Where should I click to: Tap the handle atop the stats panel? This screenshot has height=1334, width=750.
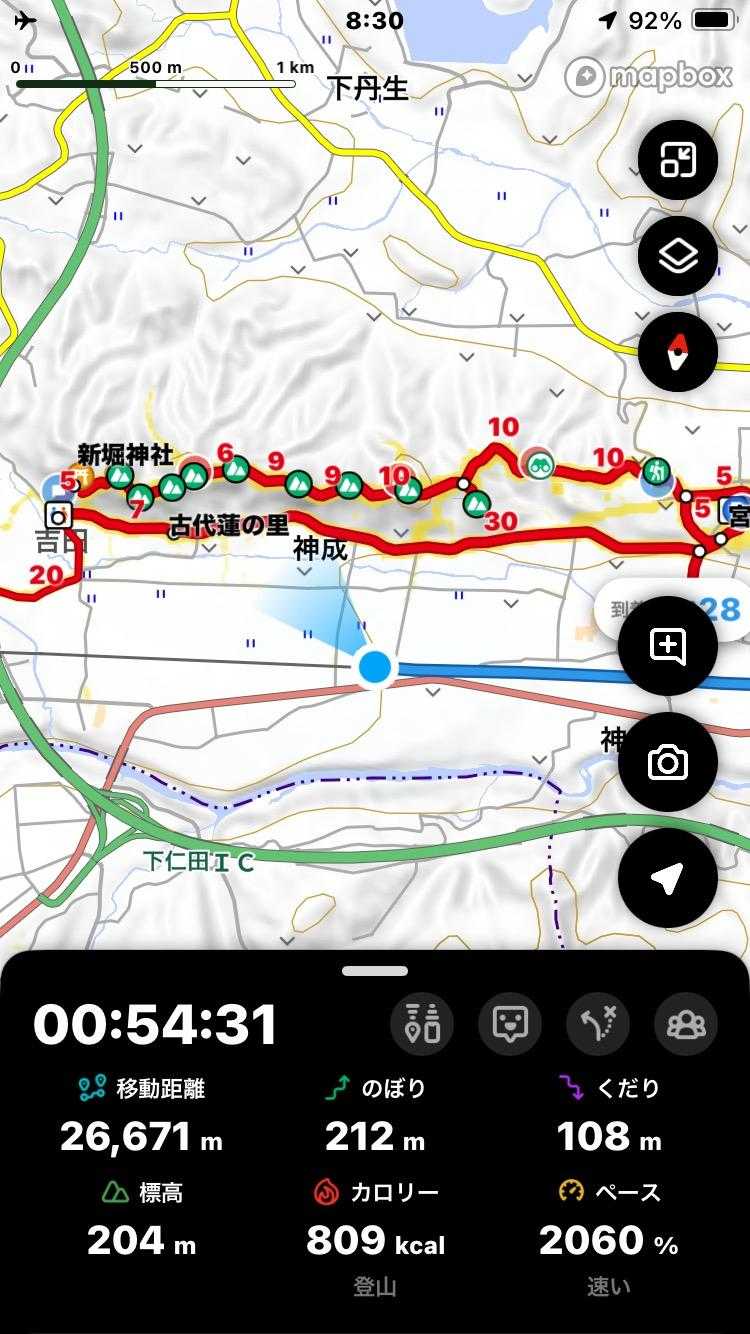375,971
